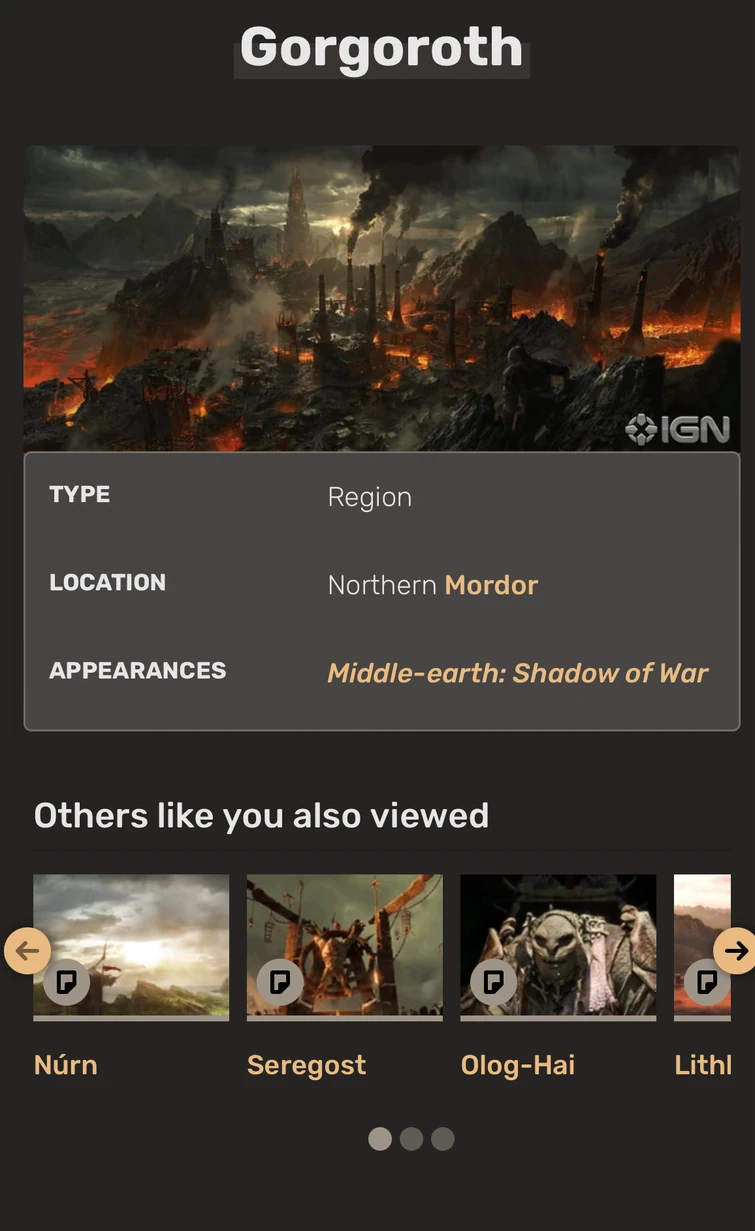This screenshot has width=755, height=1231.
Task: Open the Mordor link
Action: coord(491,585)
